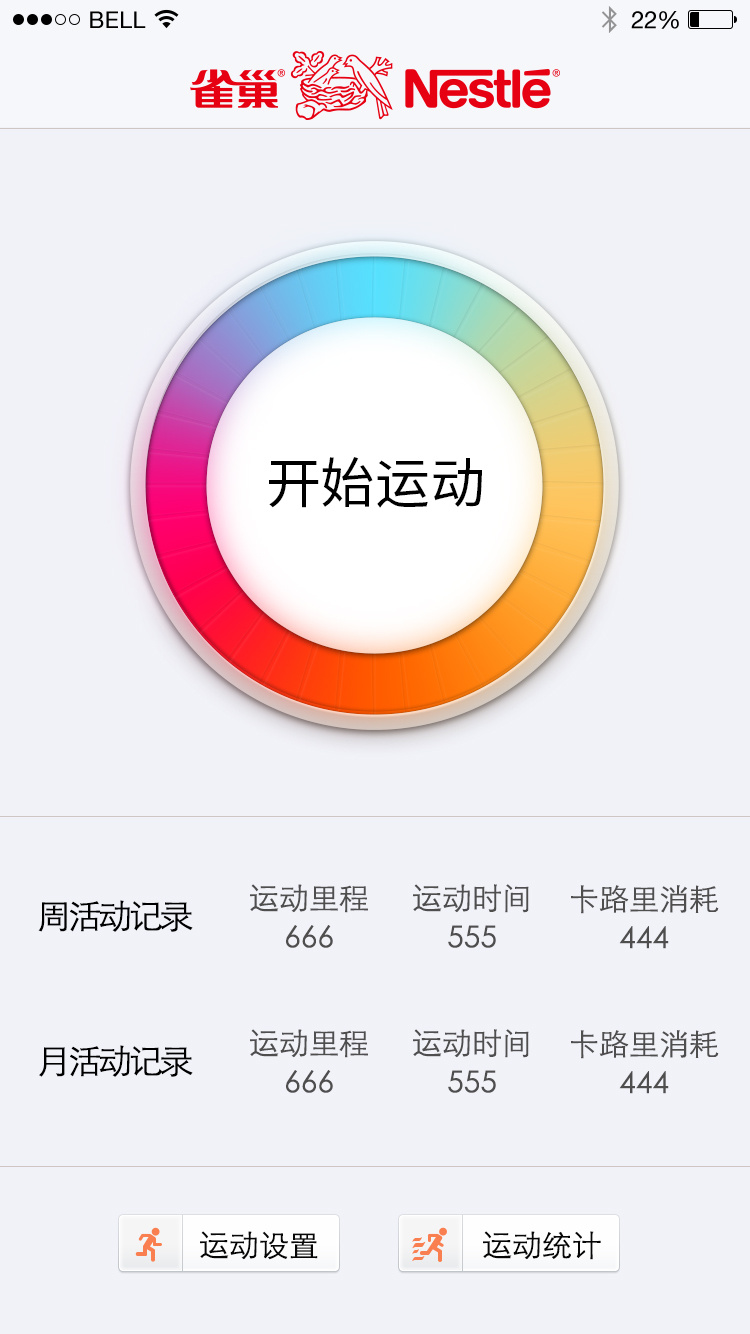Click the monthly 运动里程 value 666
Viewport: 750px width, 1334px height.
(x=308, y=1082)
